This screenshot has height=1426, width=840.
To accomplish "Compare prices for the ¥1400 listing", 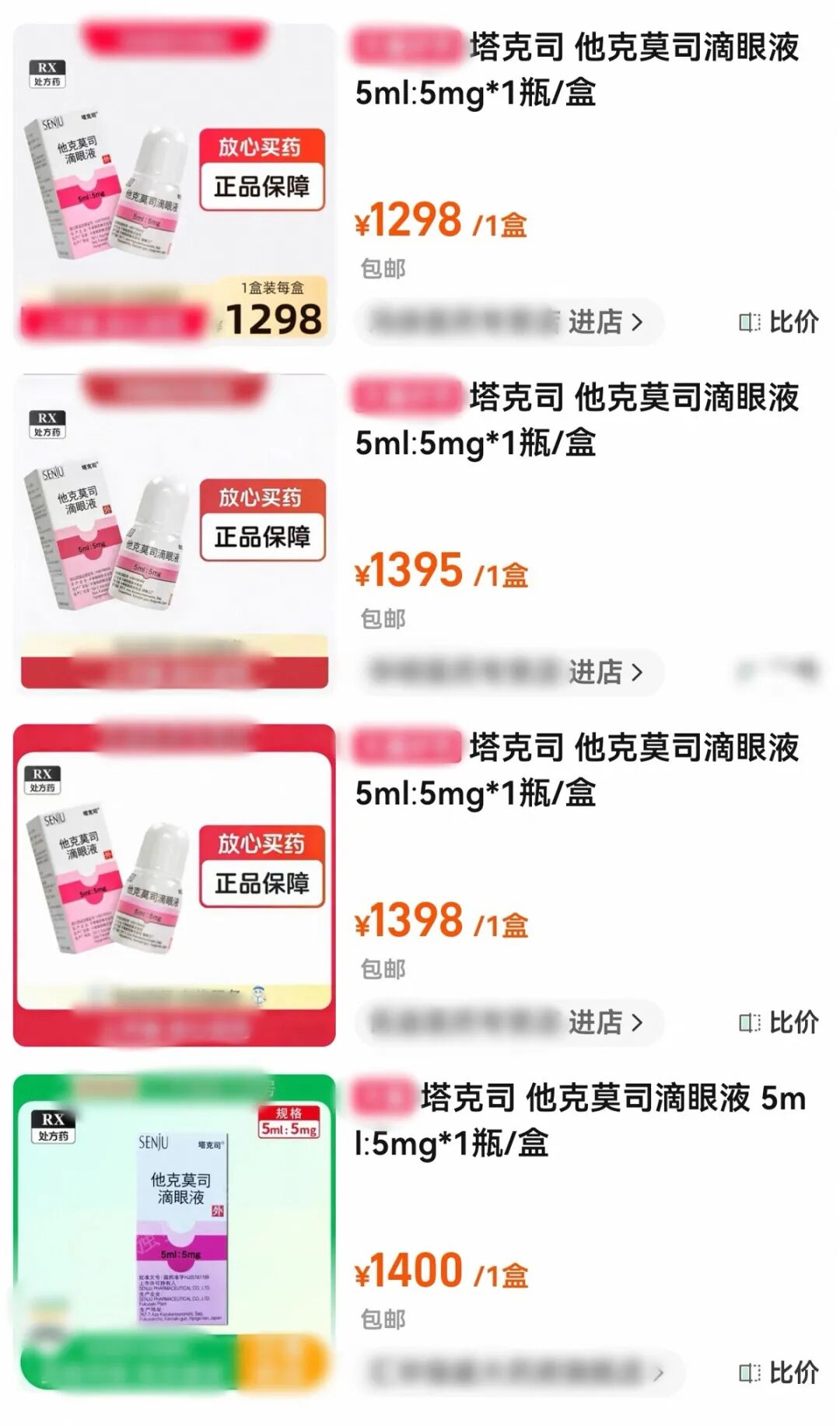I will (x=779, y=1372).
